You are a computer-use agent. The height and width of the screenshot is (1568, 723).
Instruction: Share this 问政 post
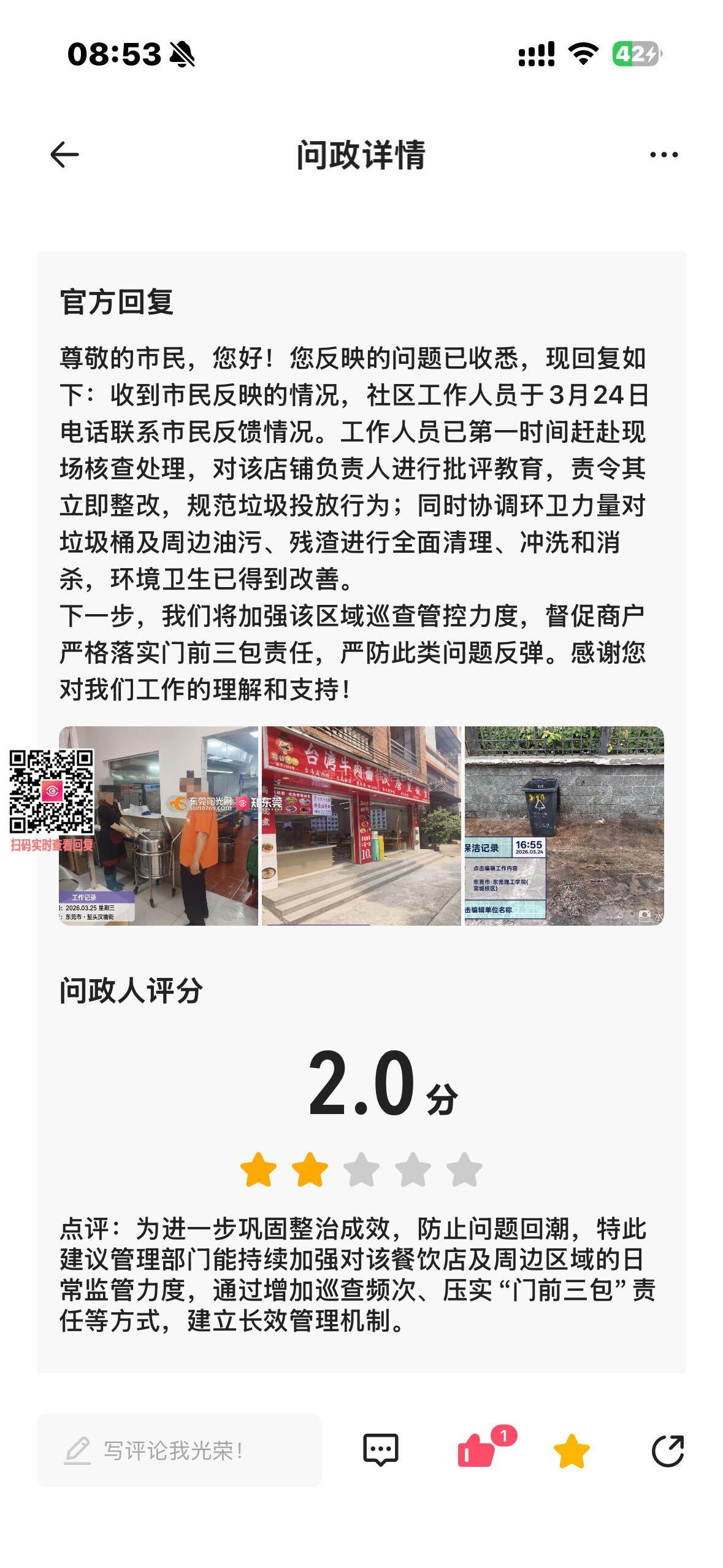coord(667,1450)
